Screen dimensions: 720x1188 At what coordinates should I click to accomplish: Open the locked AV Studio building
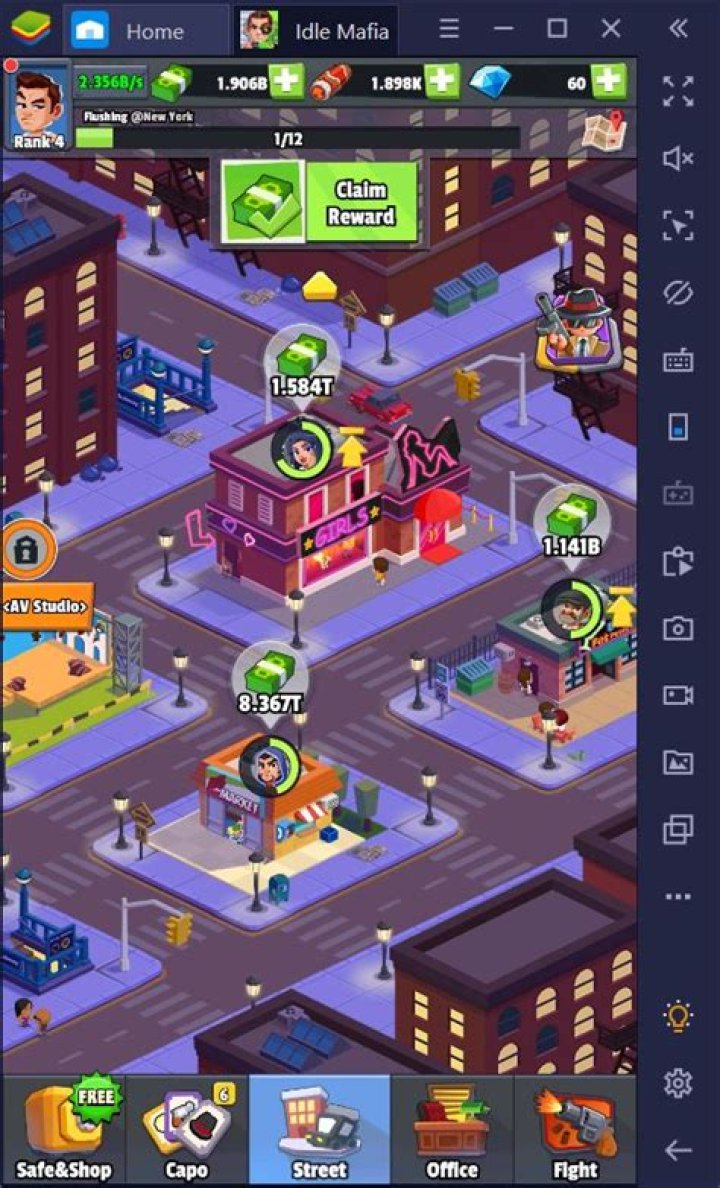26,549
